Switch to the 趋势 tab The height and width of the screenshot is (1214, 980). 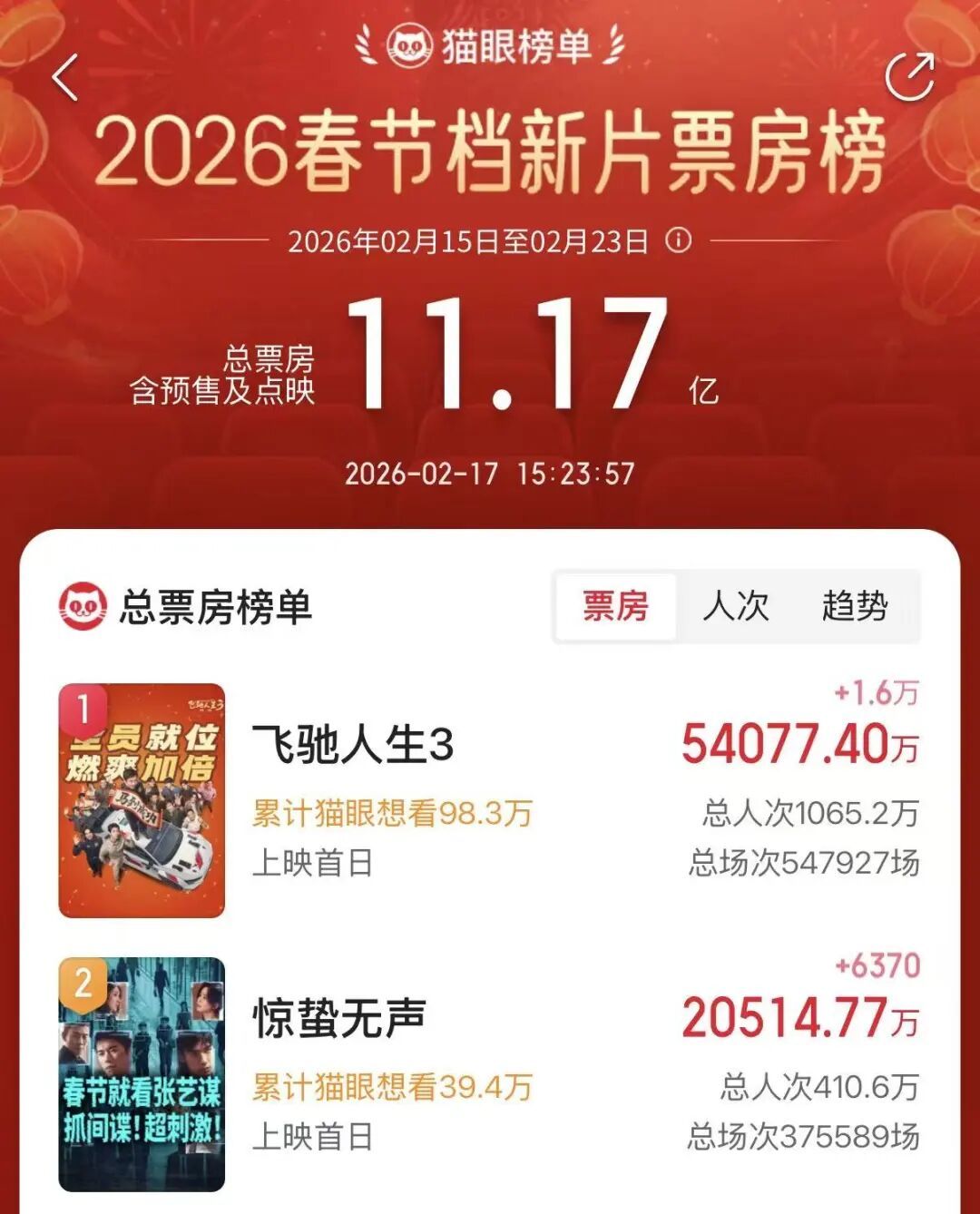pos(855,606)
